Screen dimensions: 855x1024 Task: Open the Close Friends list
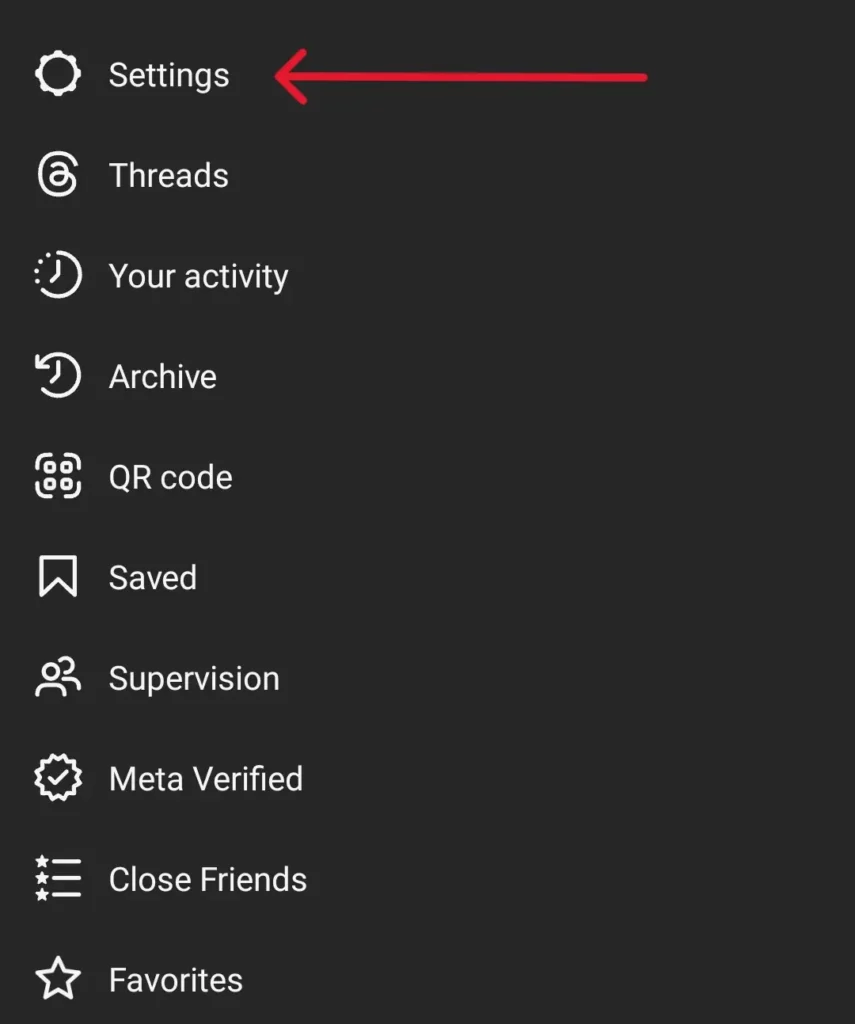pos(207,880)
